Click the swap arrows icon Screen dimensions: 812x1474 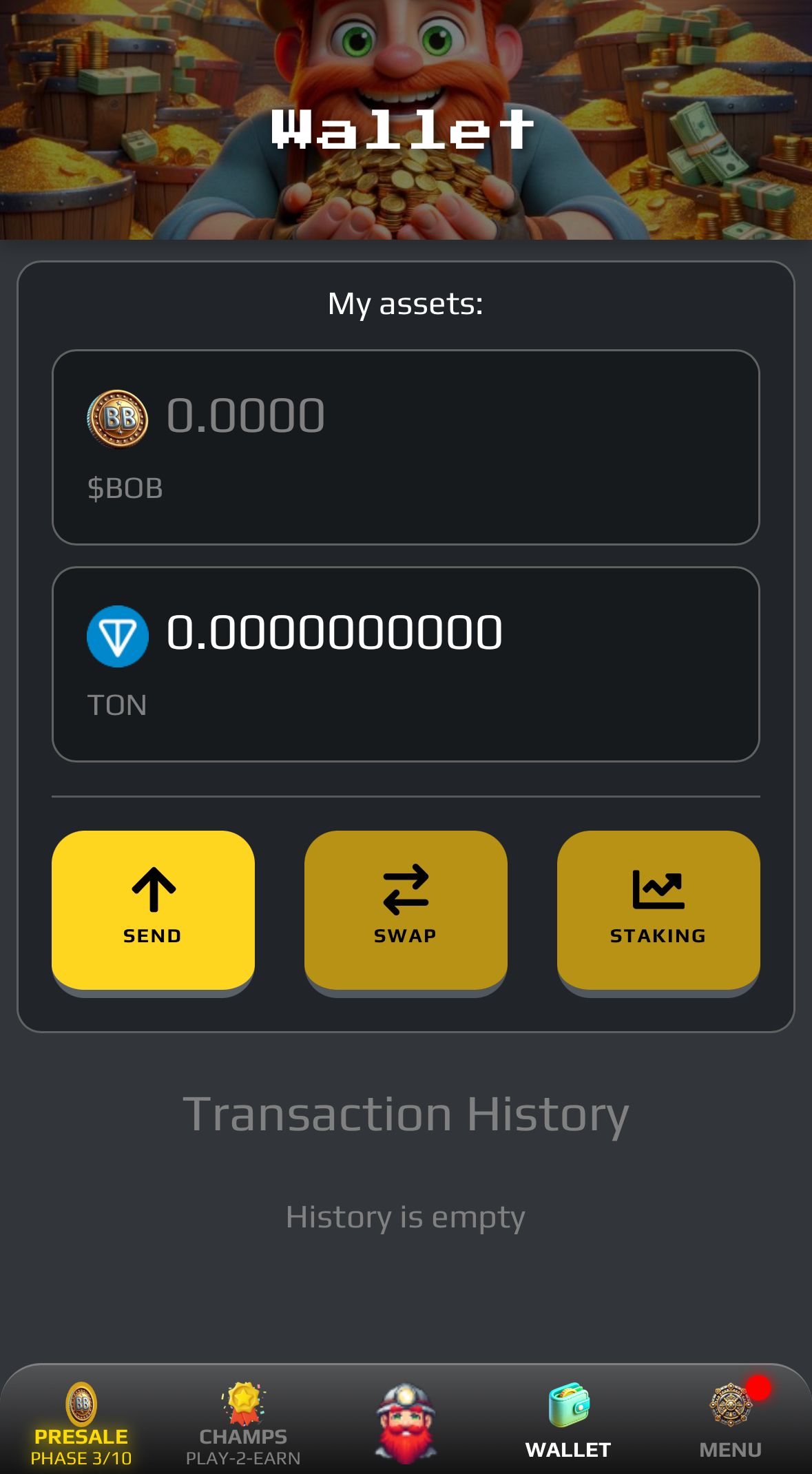[x=406, y=891]
